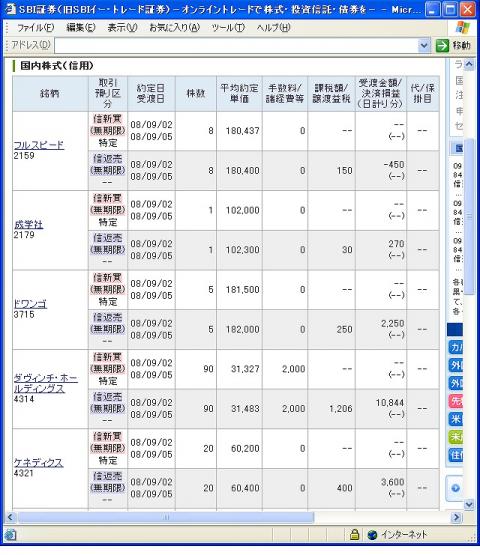Open the 編集(E) menu
This screenshot has height=555, width=480.
tap(81, 28)
